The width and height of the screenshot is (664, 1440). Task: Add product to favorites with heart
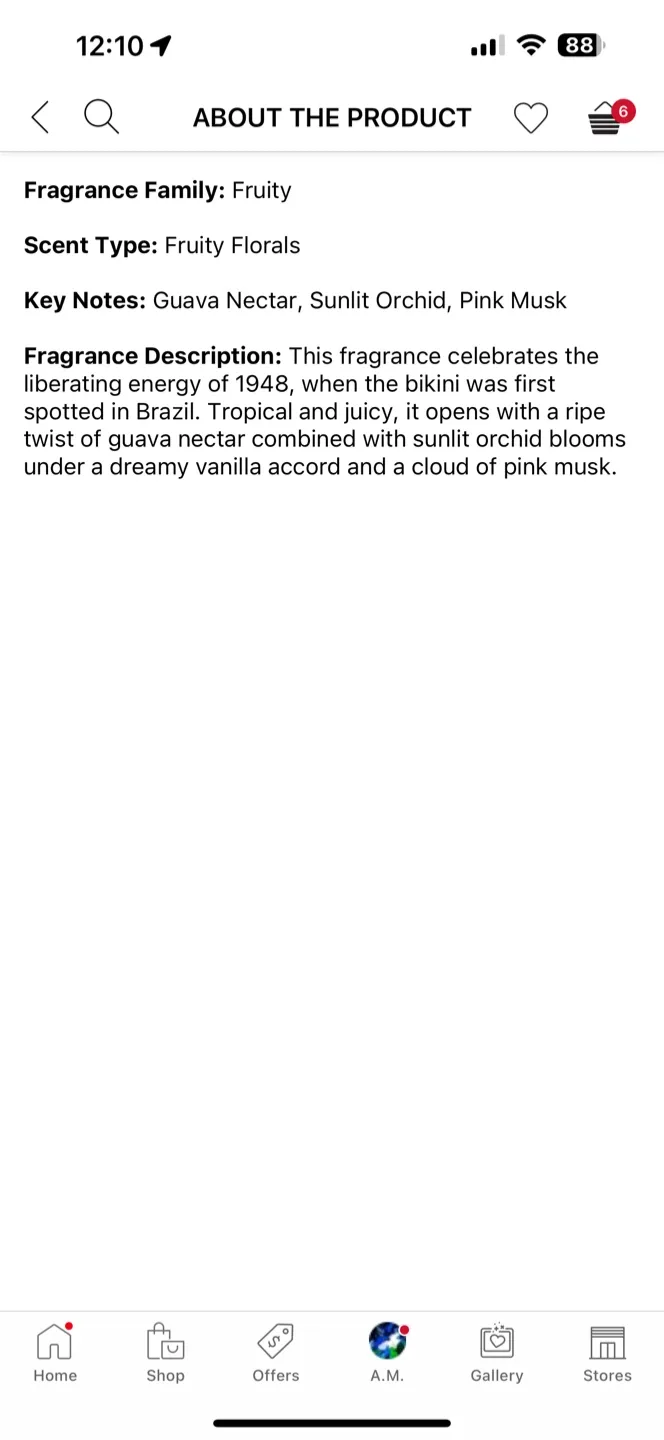click(530, 119)
